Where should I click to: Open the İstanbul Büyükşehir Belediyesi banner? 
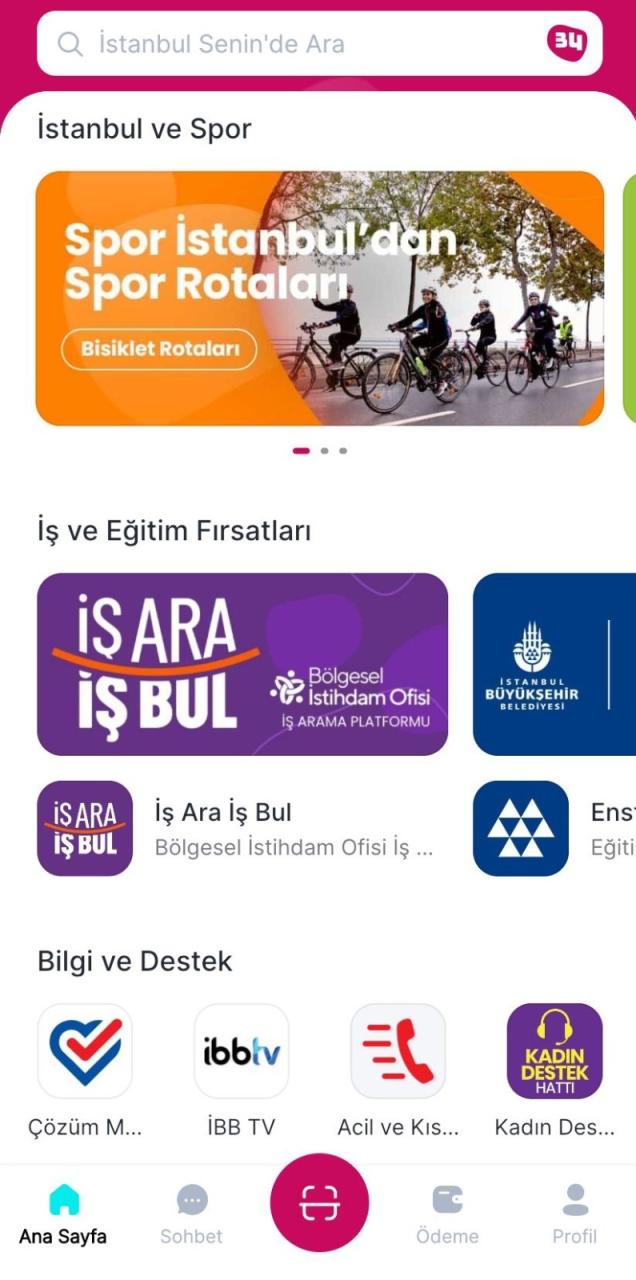(x=555, y=664)
